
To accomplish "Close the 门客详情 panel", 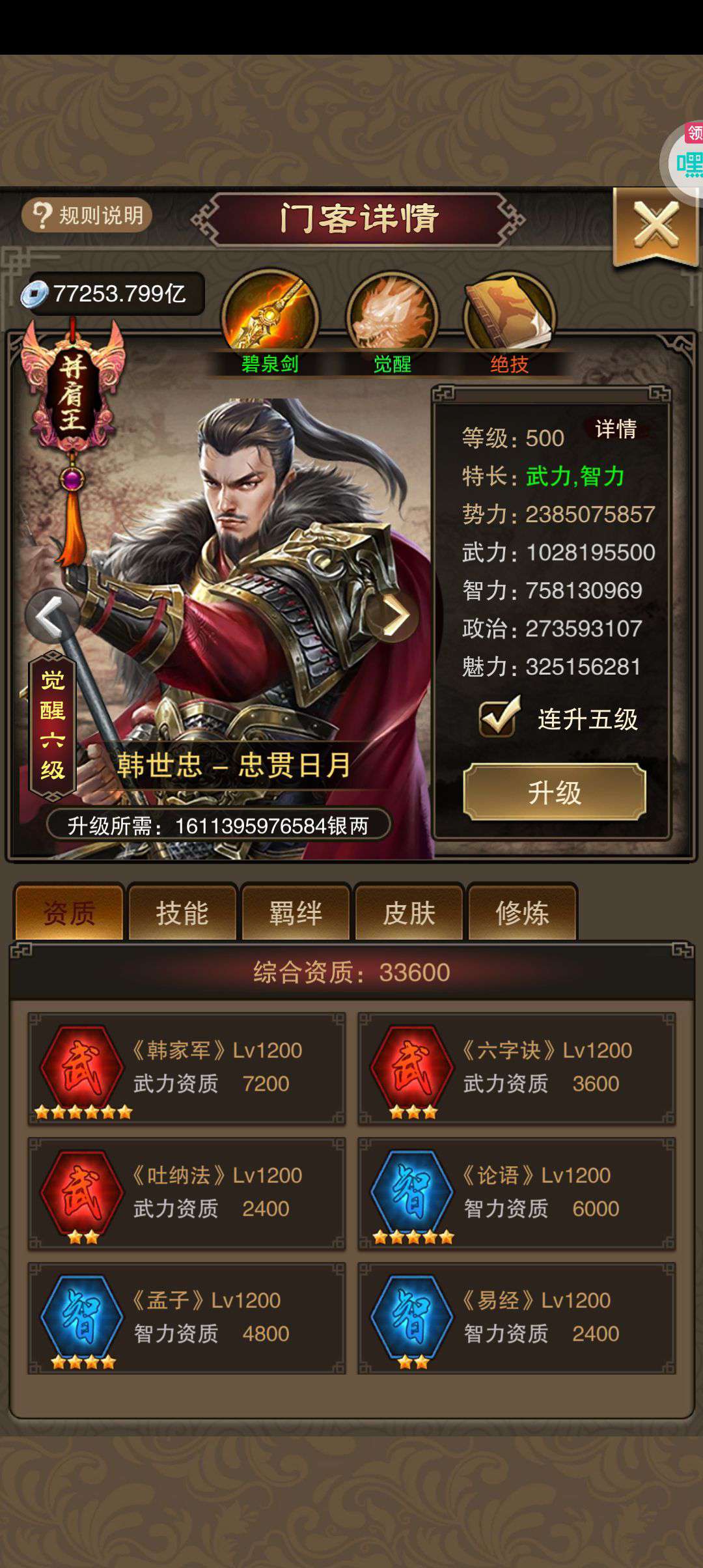I will 655,225.
